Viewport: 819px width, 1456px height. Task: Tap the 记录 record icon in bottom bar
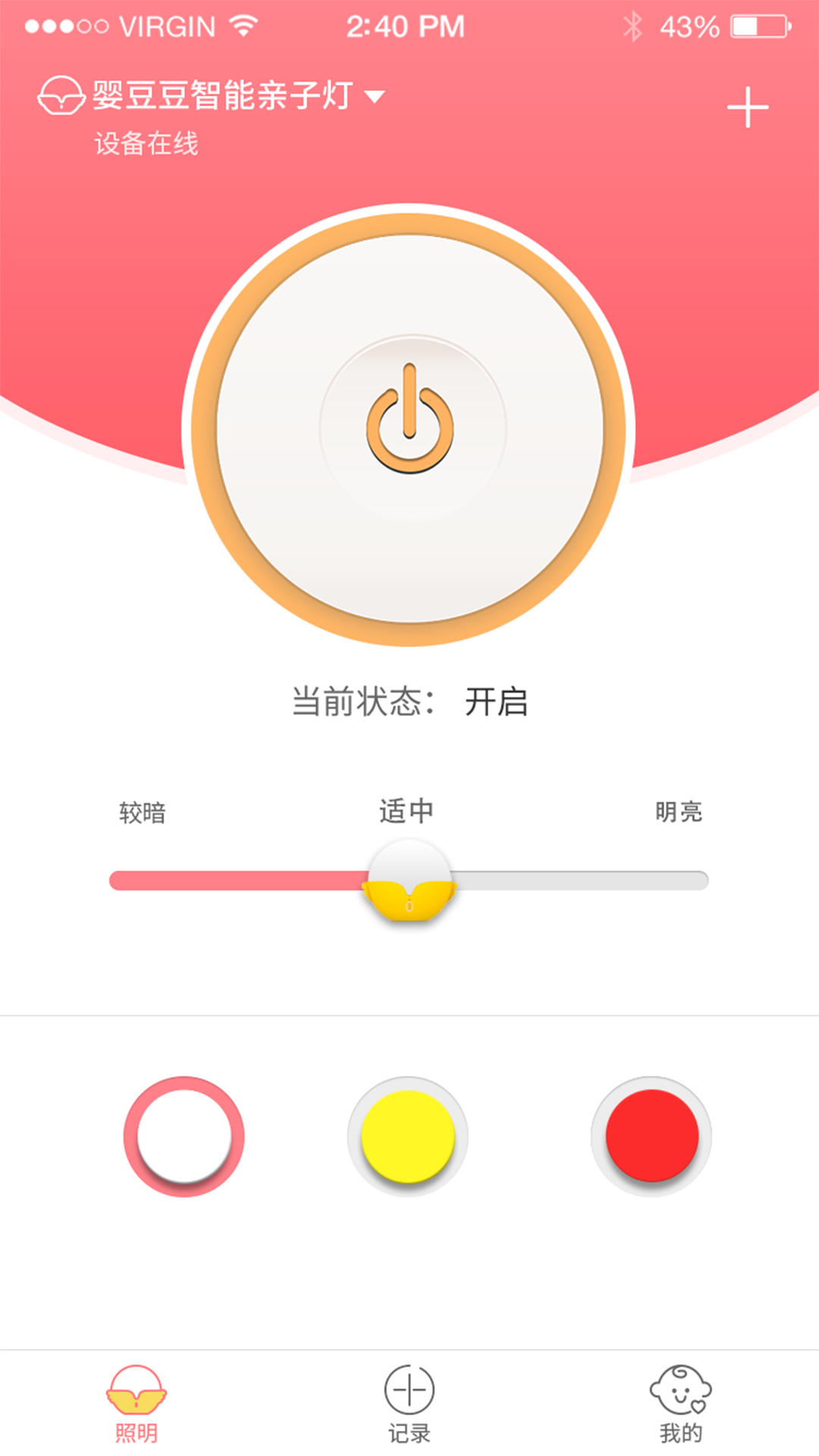point(408,1390)
